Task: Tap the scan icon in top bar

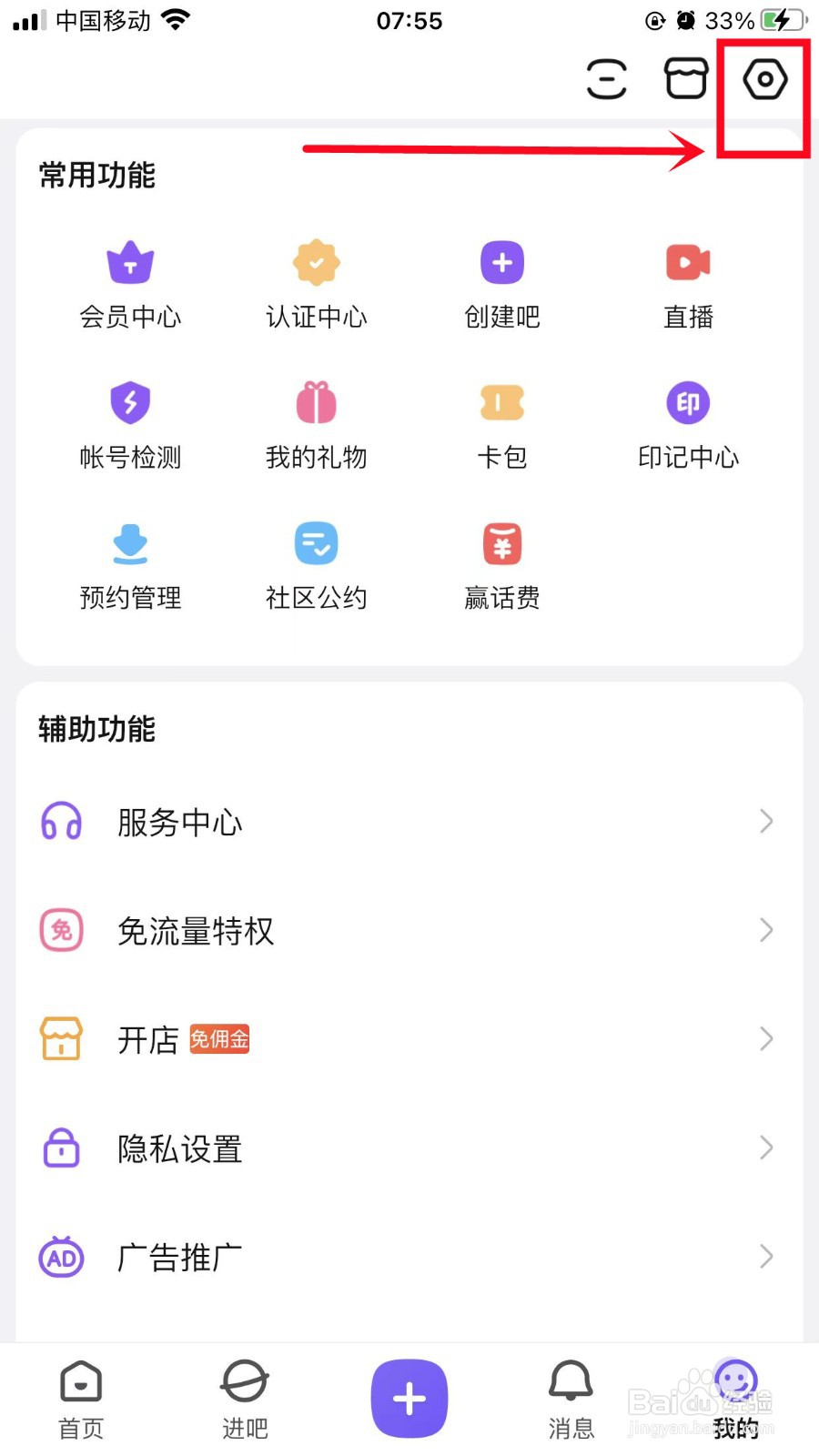Action: tap(607, 79)
